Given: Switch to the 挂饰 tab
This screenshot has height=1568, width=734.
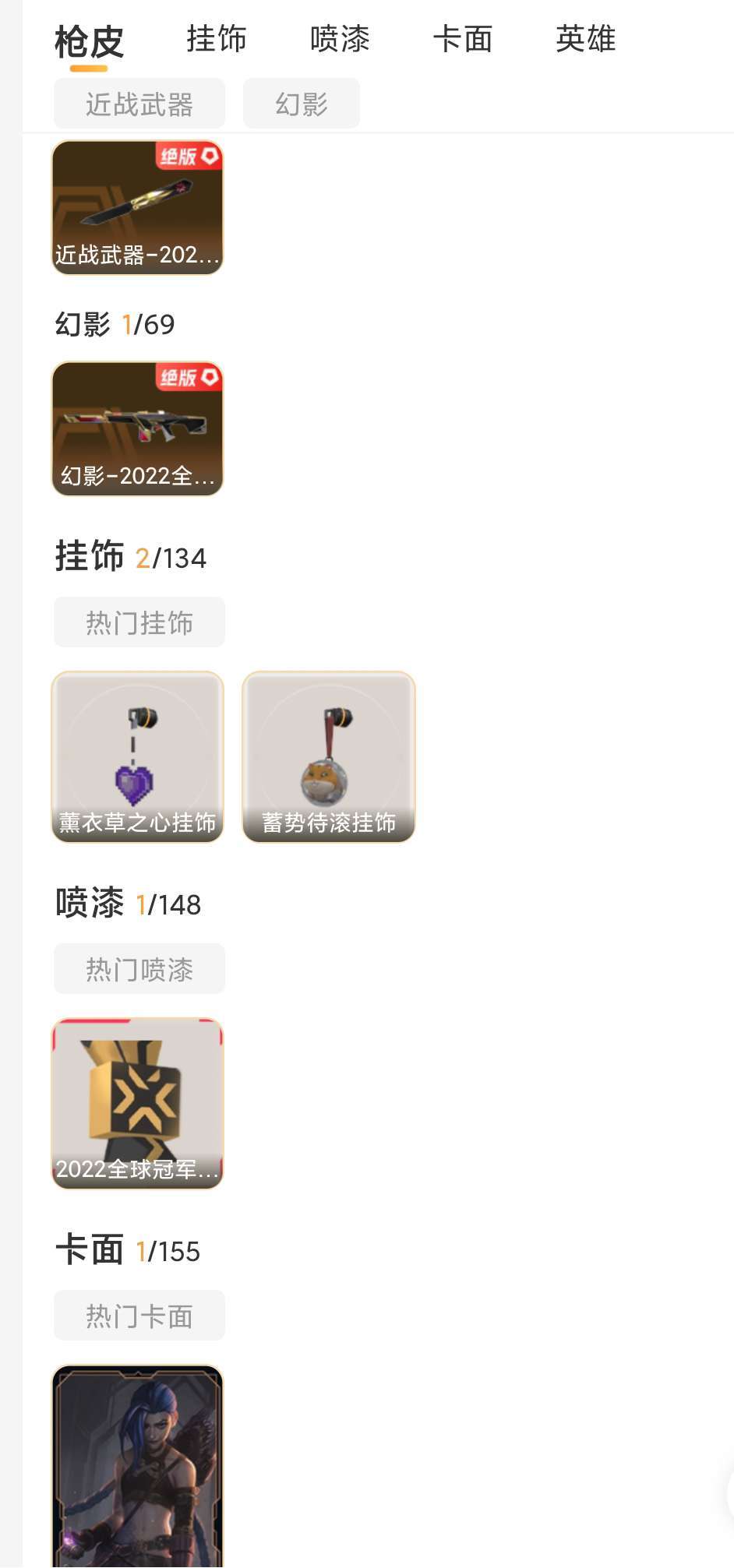Looking at the screenshot, I should click(x=217, y=39).
